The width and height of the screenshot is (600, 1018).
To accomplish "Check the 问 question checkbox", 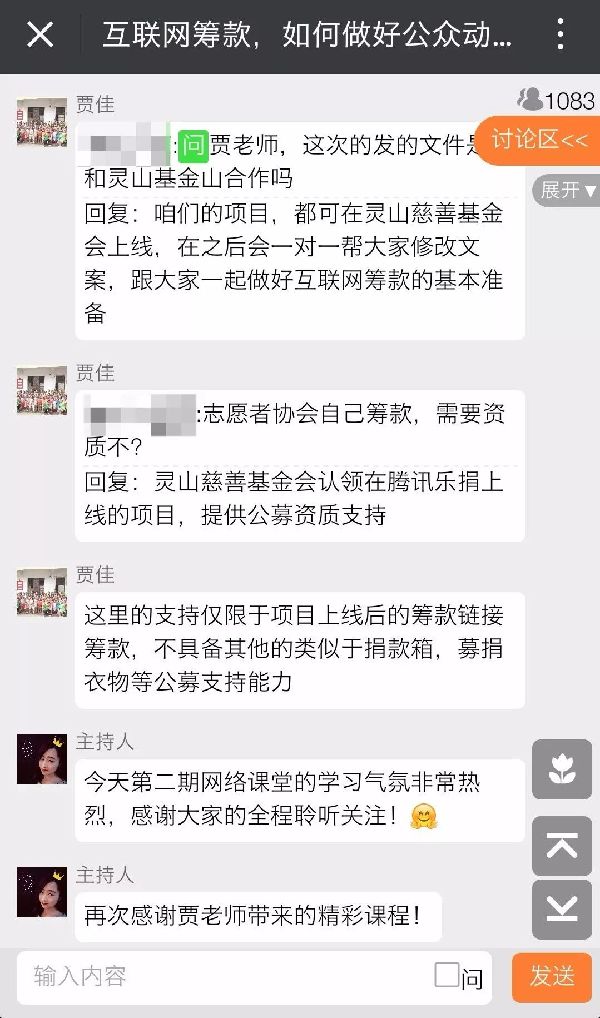I will pos(447,975).
